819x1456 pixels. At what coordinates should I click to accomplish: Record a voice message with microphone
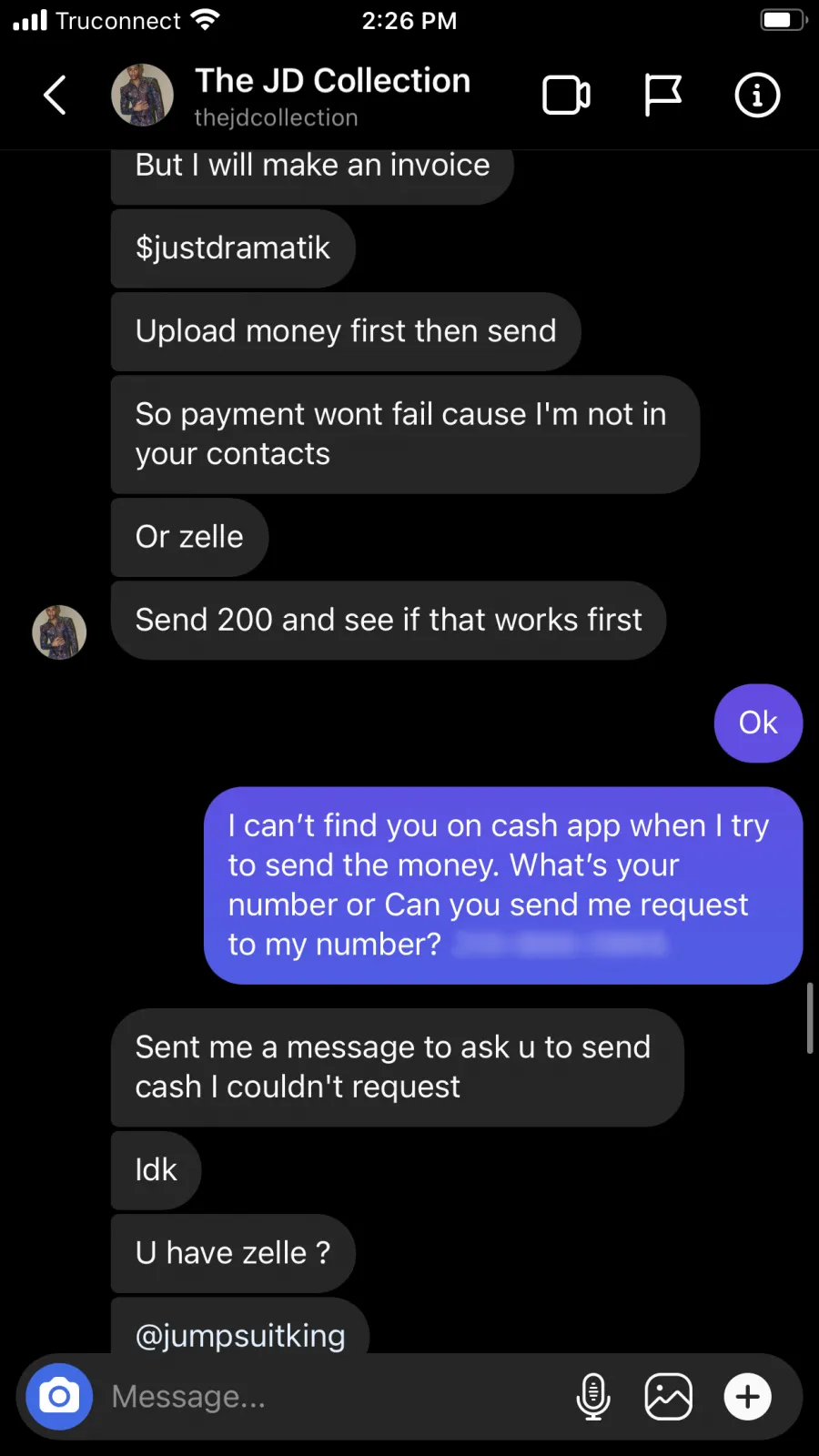point(593,1396)
